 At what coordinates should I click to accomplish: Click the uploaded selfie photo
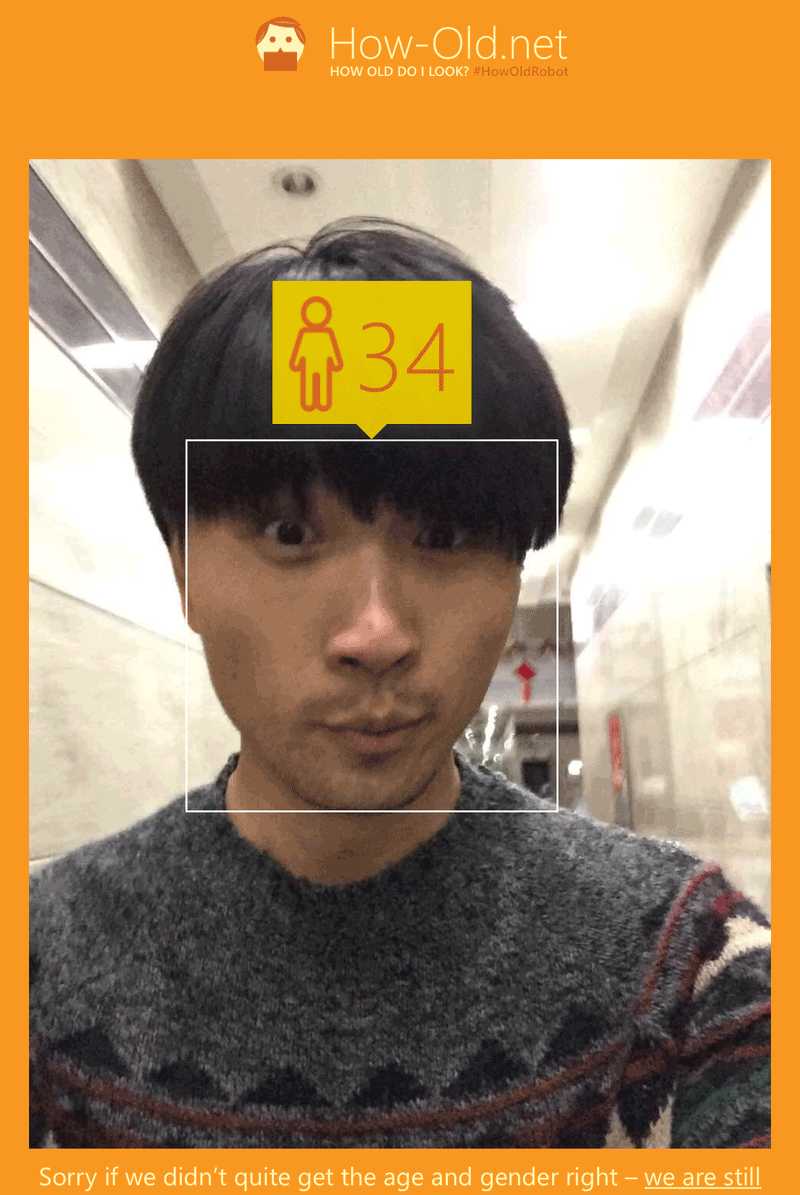[400, 950]
